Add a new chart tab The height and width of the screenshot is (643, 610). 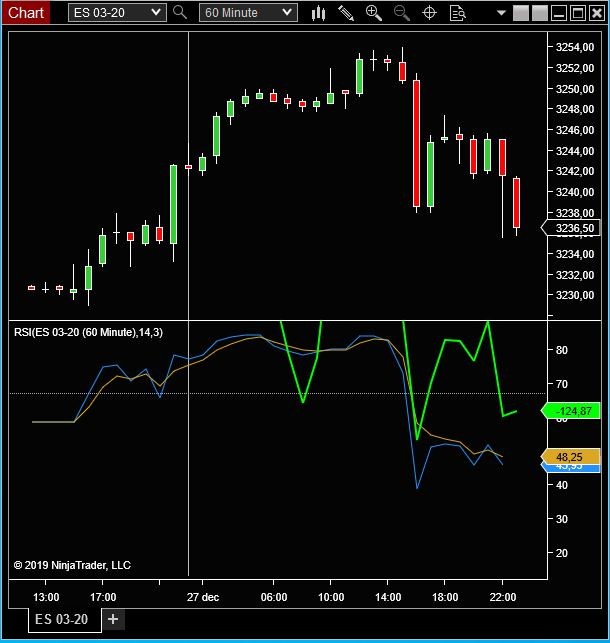113,619
